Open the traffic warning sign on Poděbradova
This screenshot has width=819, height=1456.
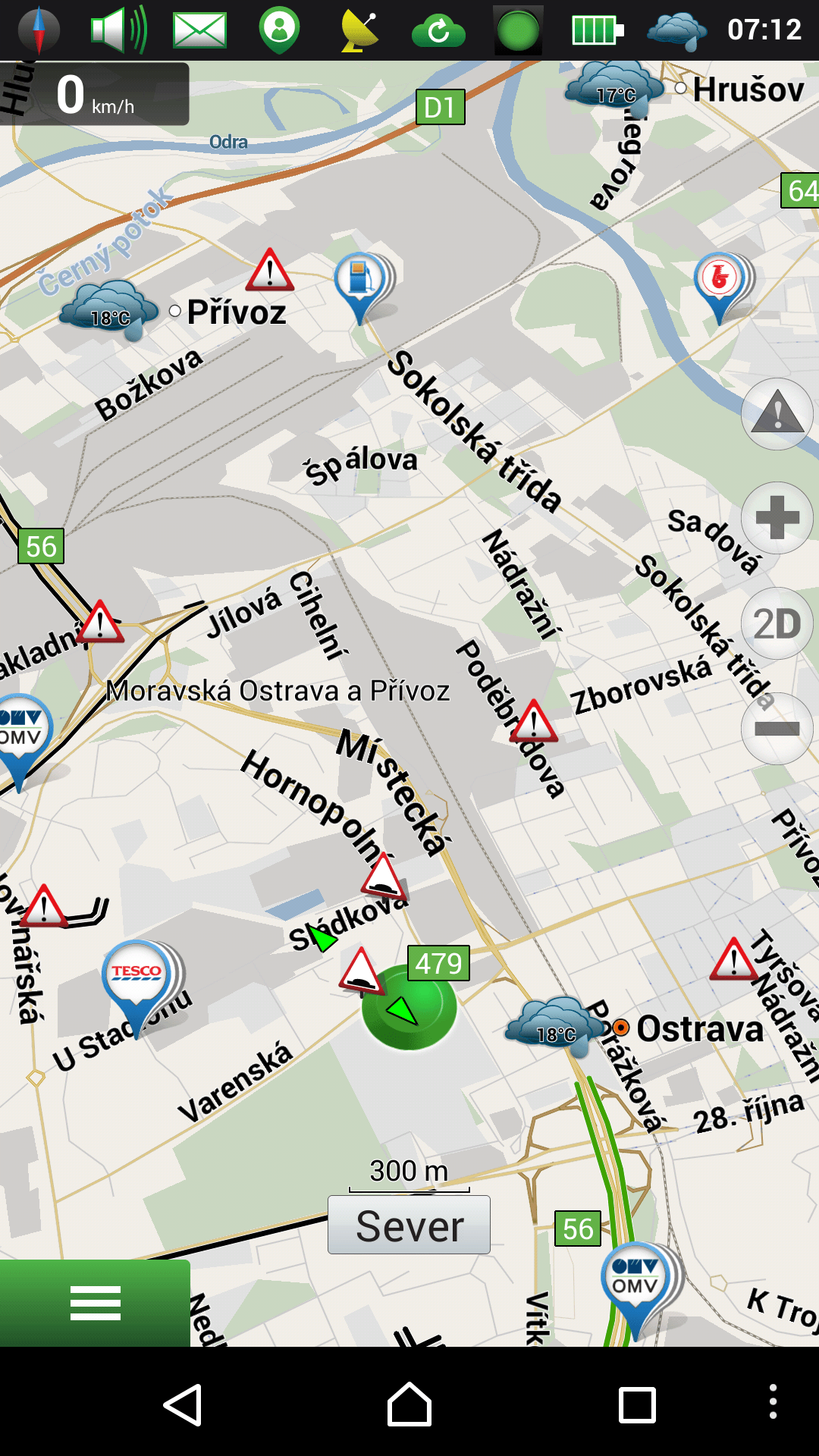534,721
